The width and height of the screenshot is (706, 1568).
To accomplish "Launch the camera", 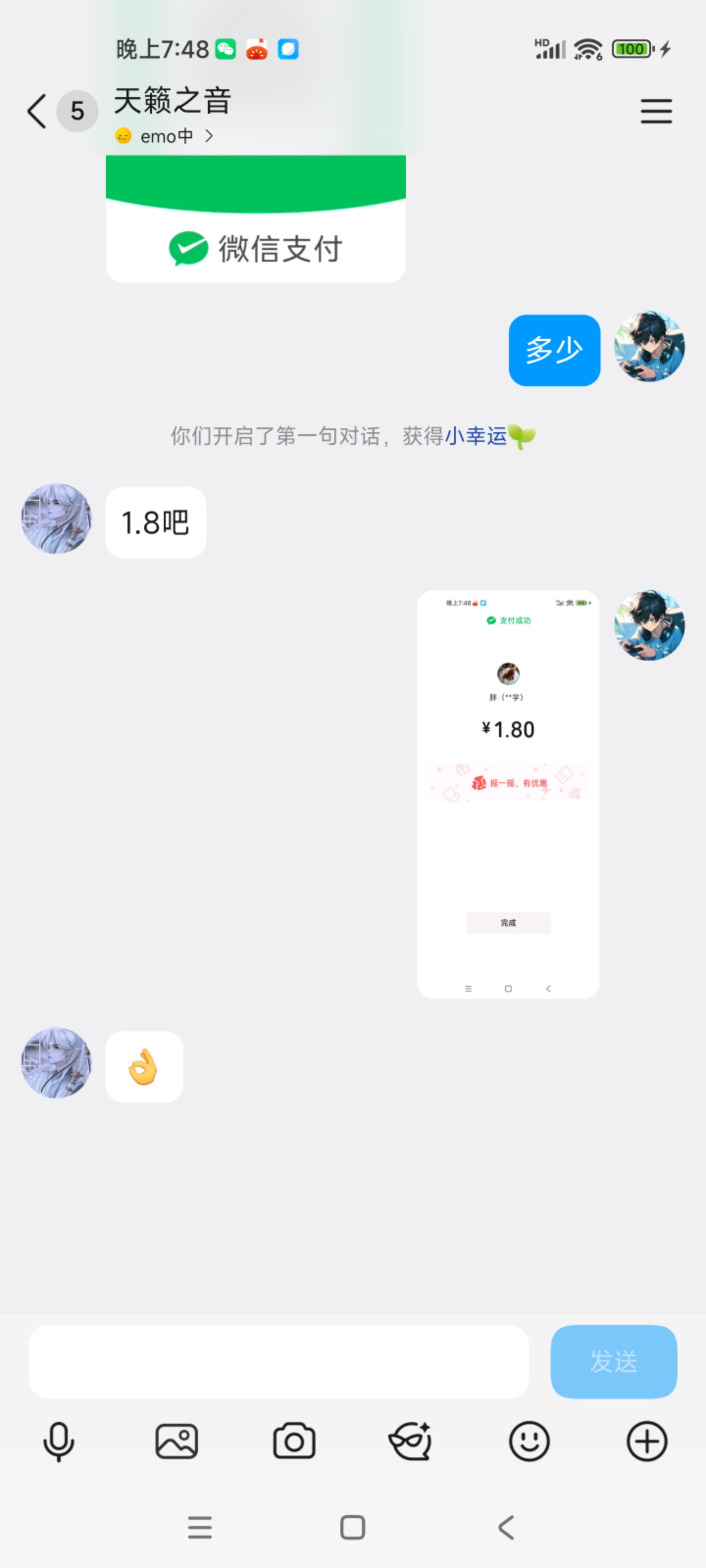I will point(294,1442).
